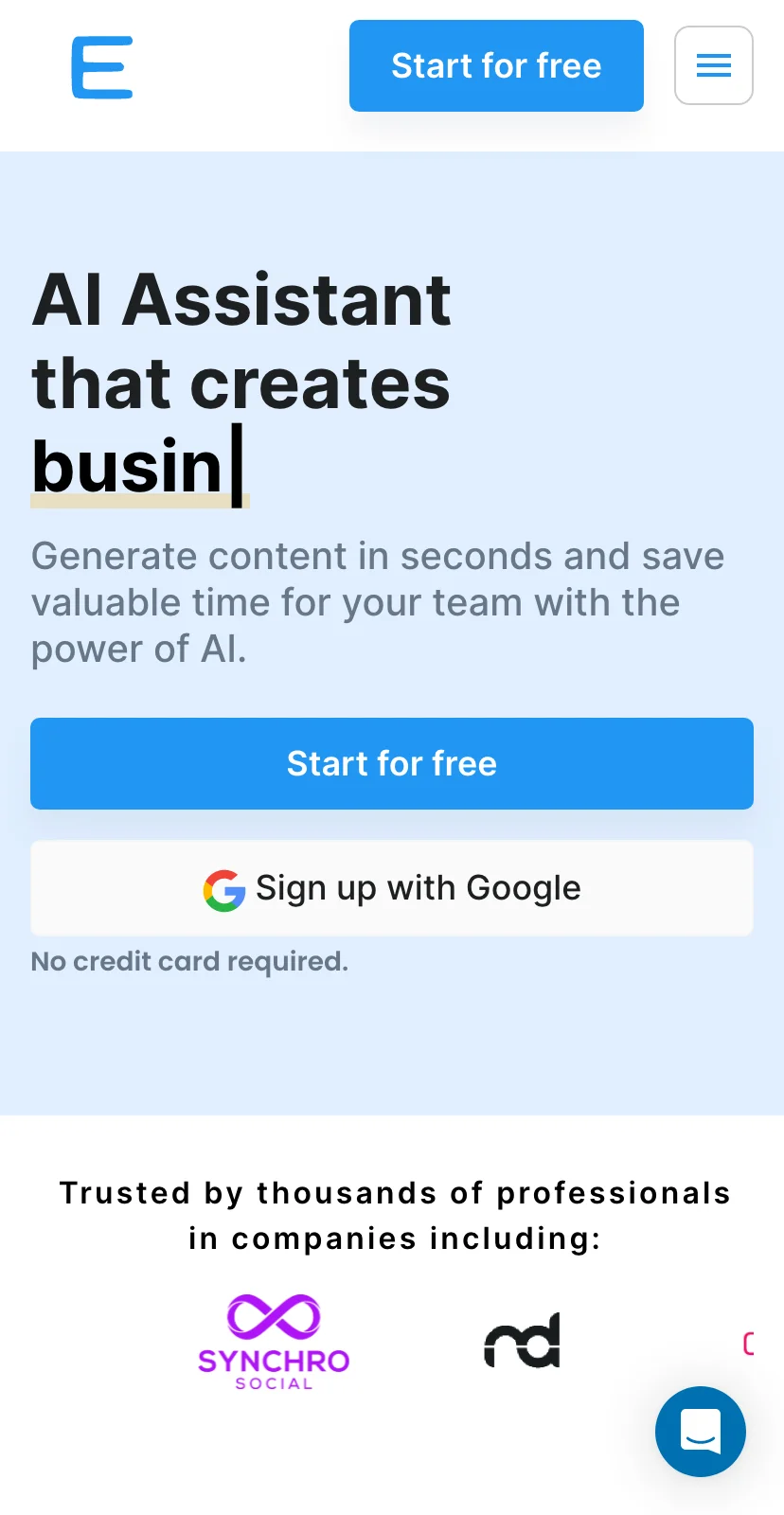The width and height of the screenshot is (784, 1515).
Task: Sign up with Google
Action: 392,888
